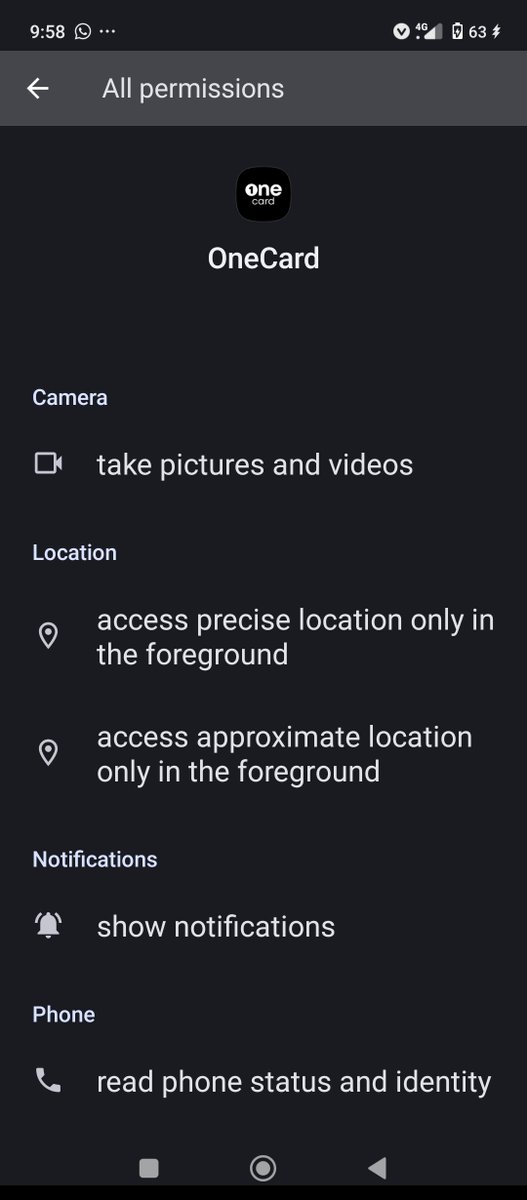Tap the system home button
This screenshot has height=1200, width=527.
263,1167
